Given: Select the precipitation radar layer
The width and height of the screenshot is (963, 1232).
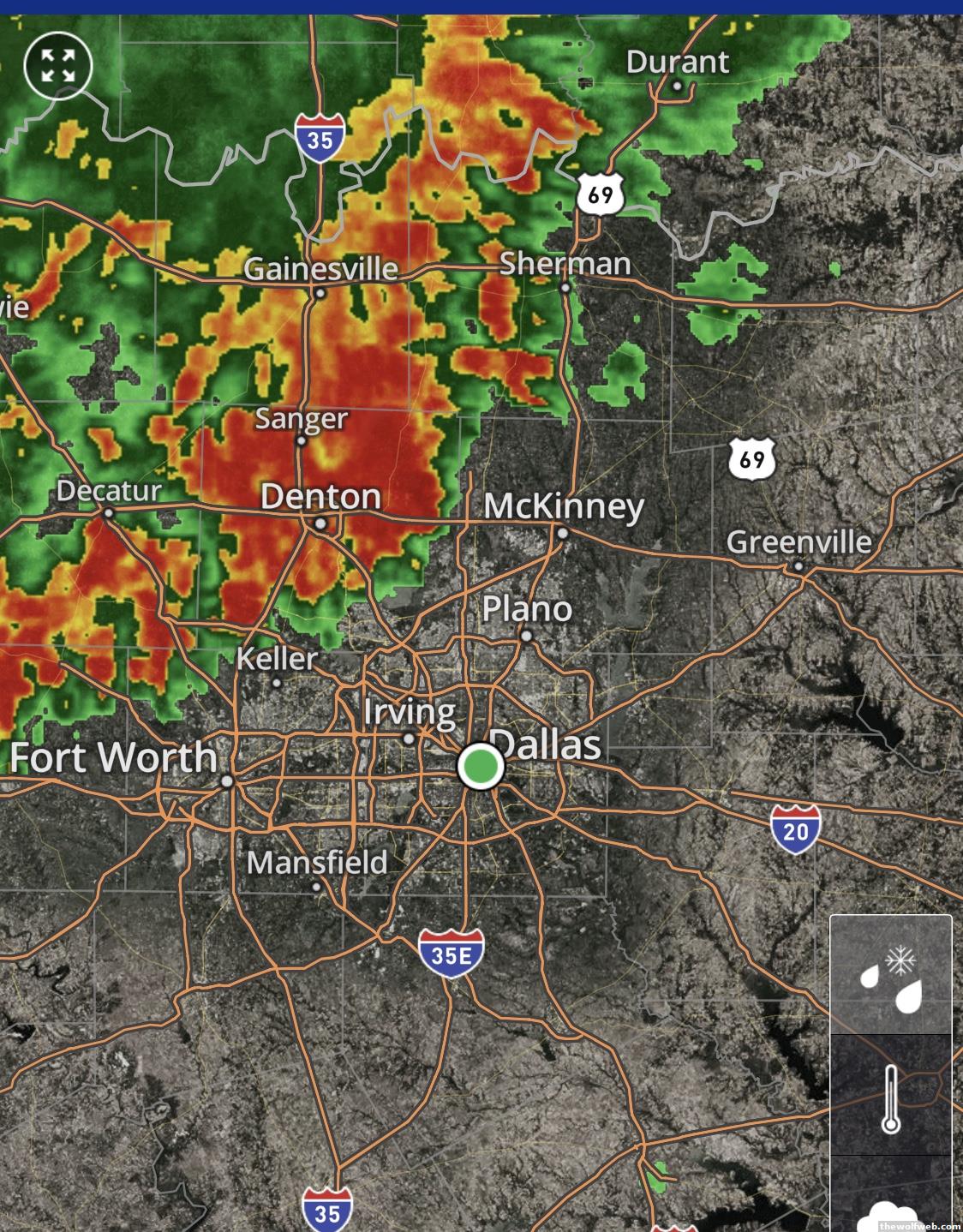Looking at the screenshot, I should (x=891, y=977).
